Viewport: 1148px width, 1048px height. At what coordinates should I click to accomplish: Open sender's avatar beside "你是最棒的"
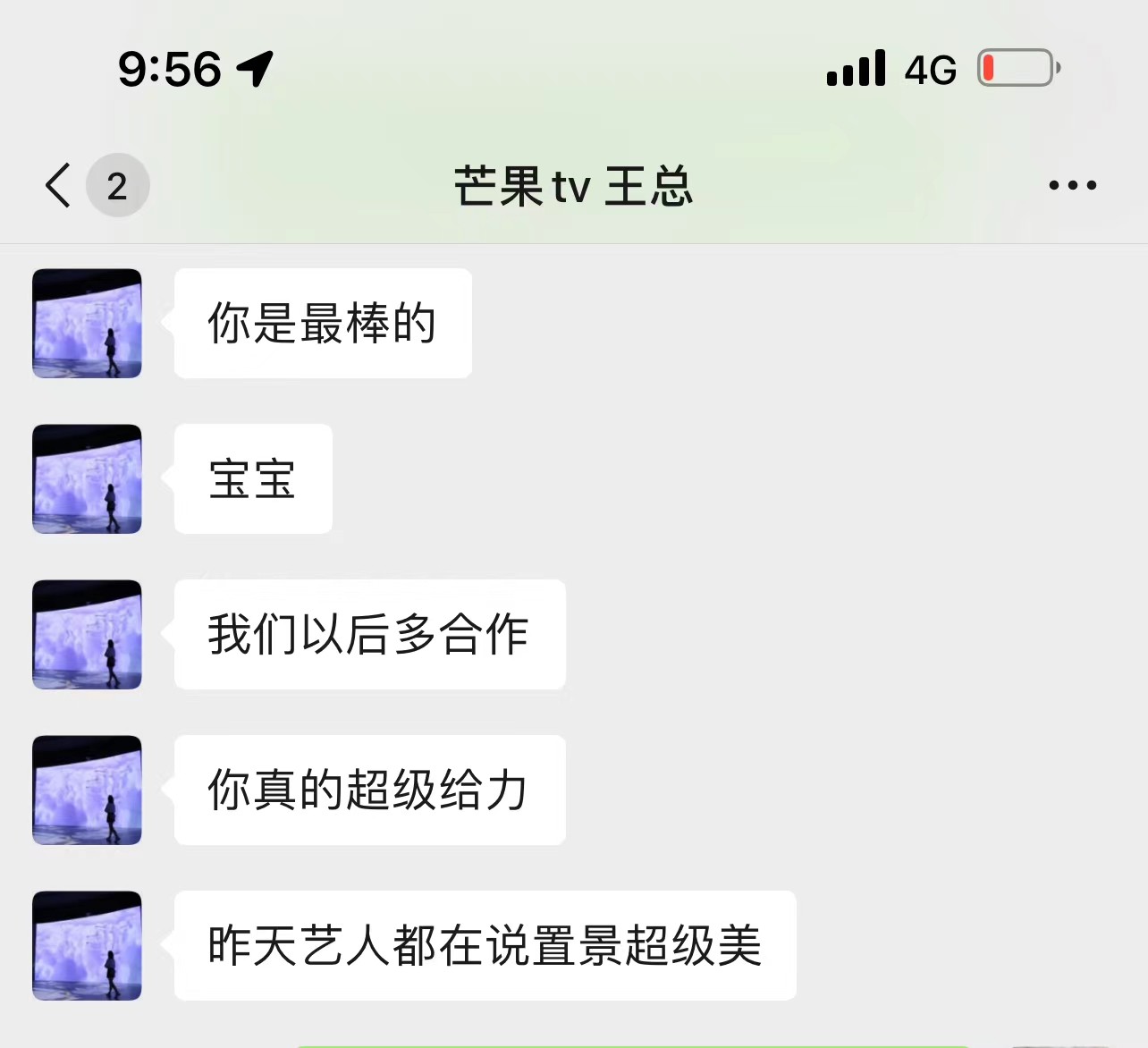88,324
